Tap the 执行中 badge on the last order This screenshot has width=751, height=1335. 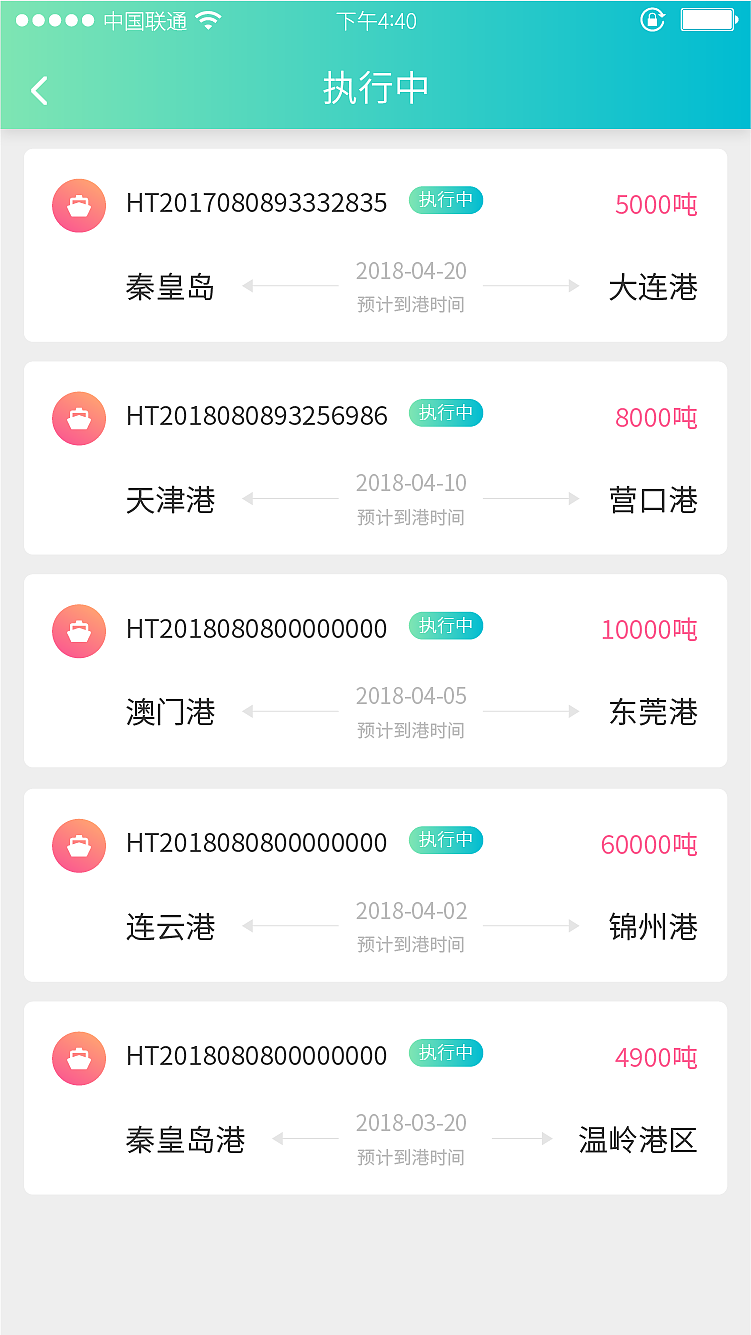point(445,1053)
